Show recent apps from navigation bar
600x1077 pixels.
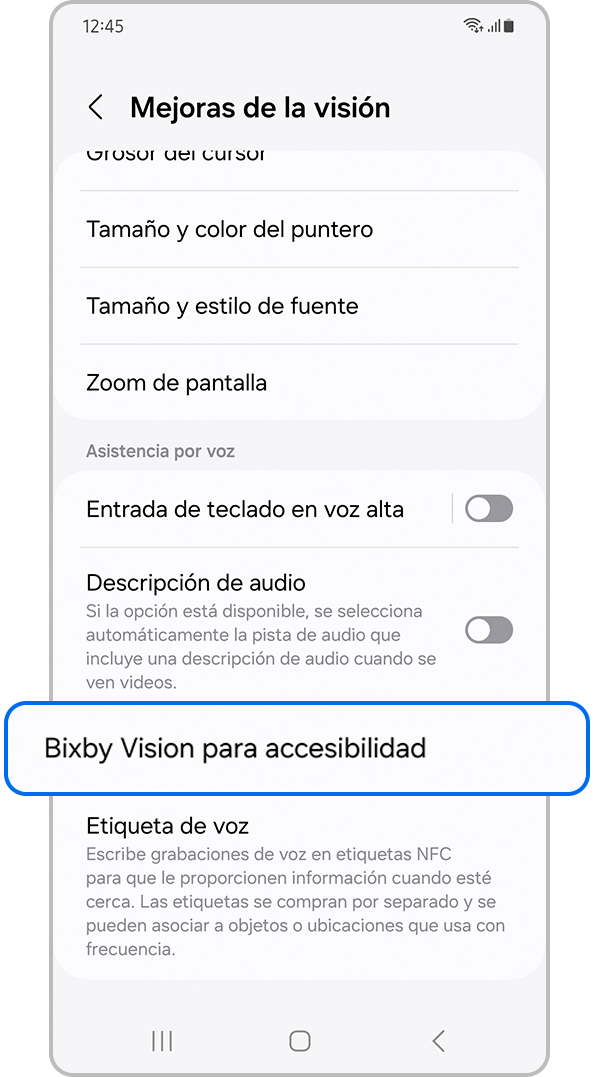coord(162,1041)
